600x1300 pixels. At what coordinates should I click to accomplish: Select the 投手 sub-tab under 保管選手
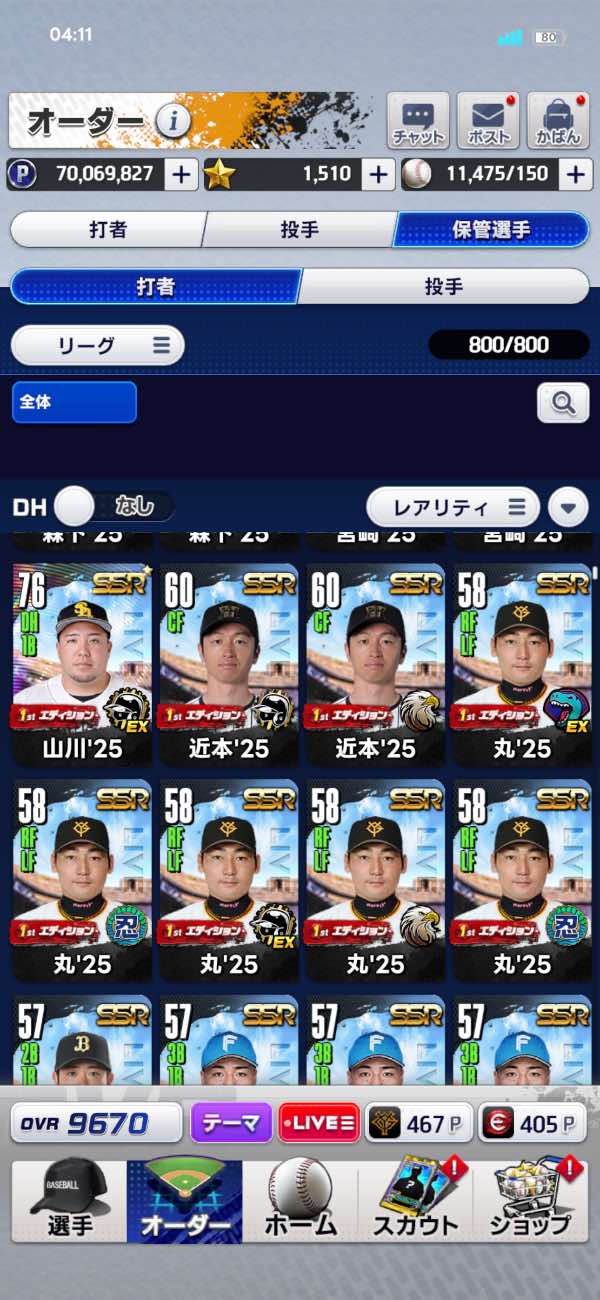click(x=444, y=287)
